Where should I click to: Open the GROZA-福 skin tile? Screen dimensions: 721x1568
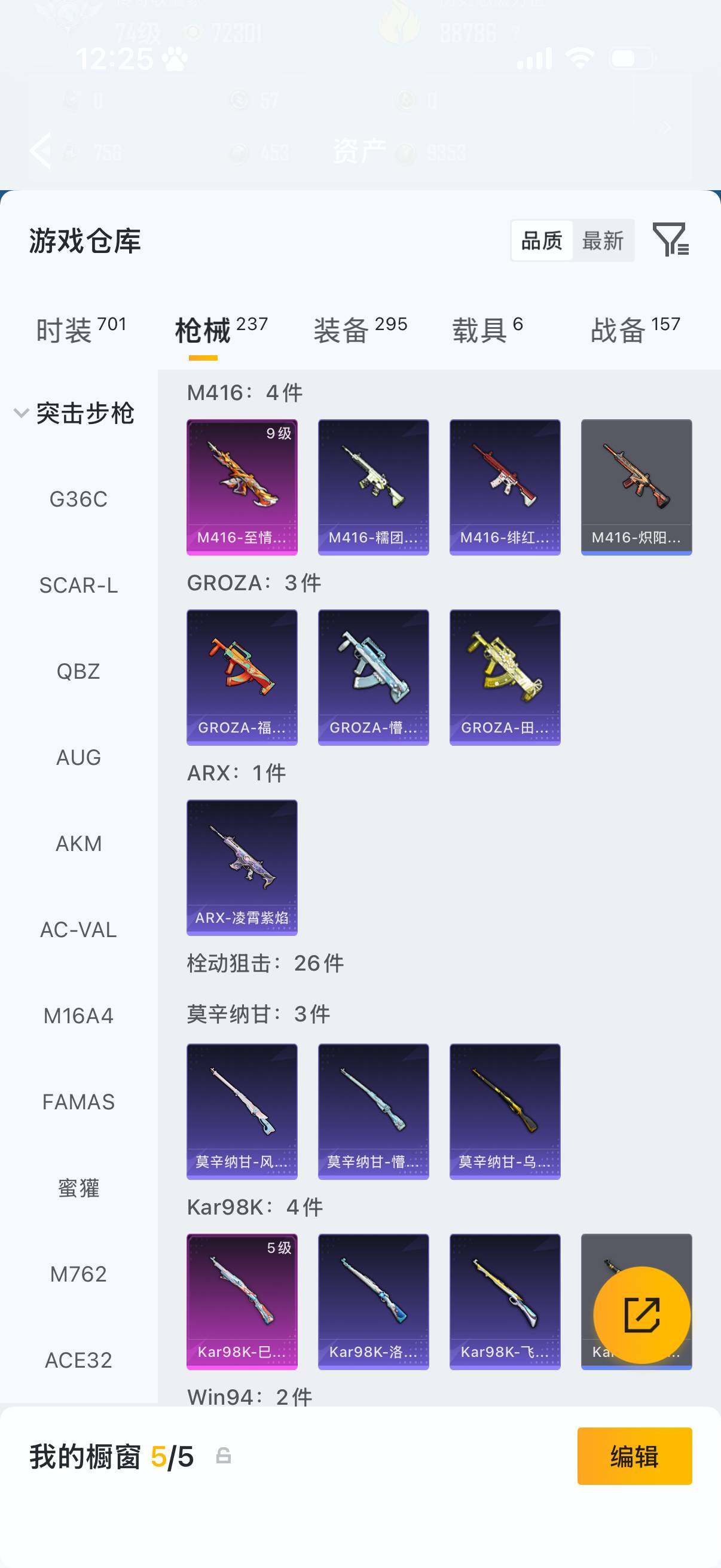242,678
